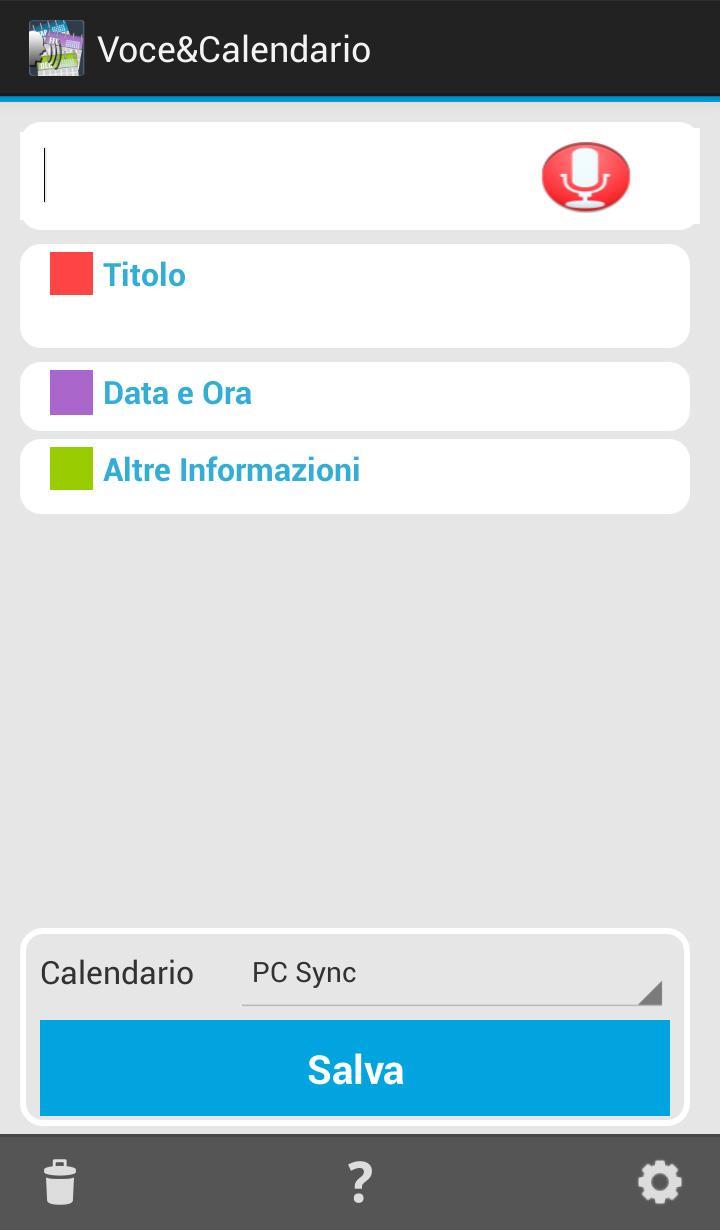Image resolution: width=720 pixels, height=1230 pixels.
Task: Open help with the question mark
Action: coord(359,1182)
